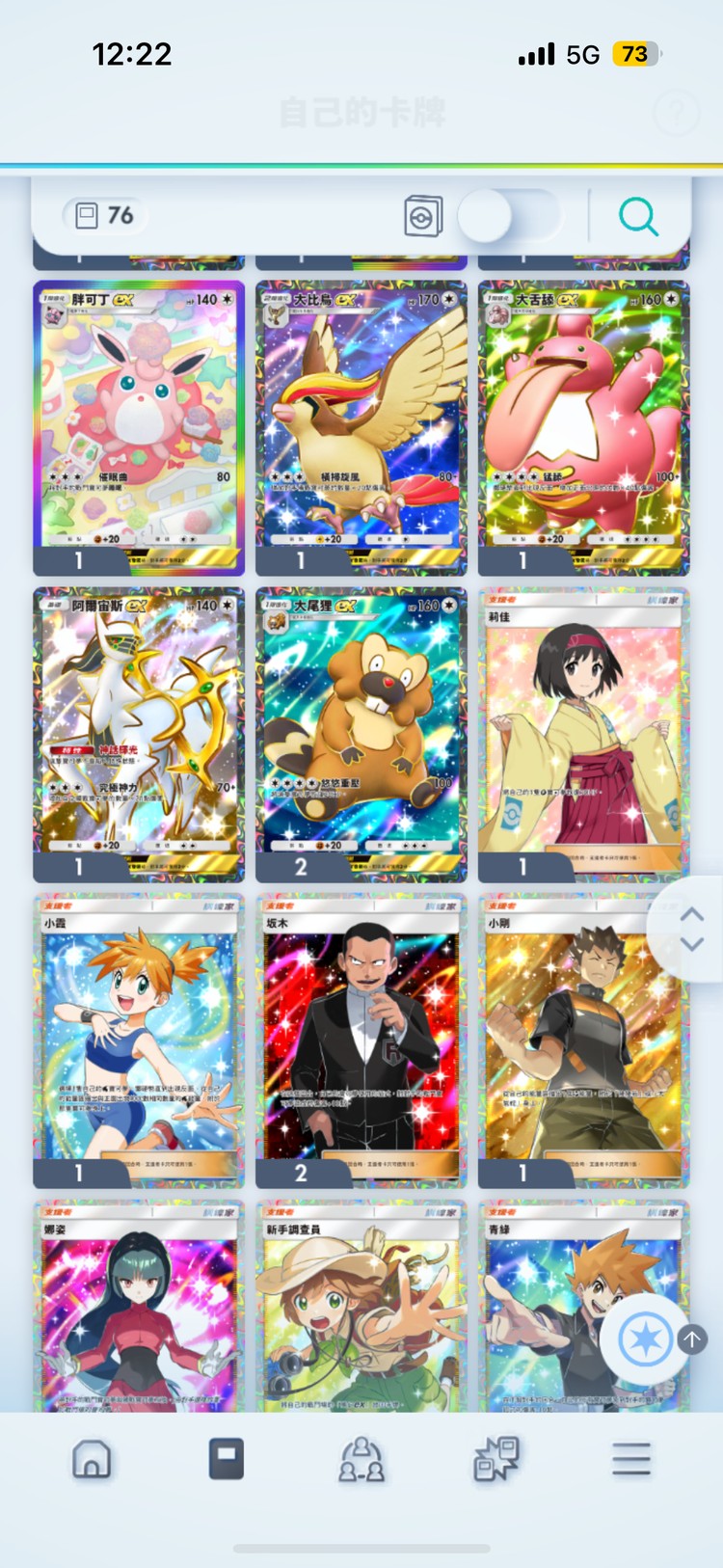Open the 坂木 supporter card

point(361,1032)
